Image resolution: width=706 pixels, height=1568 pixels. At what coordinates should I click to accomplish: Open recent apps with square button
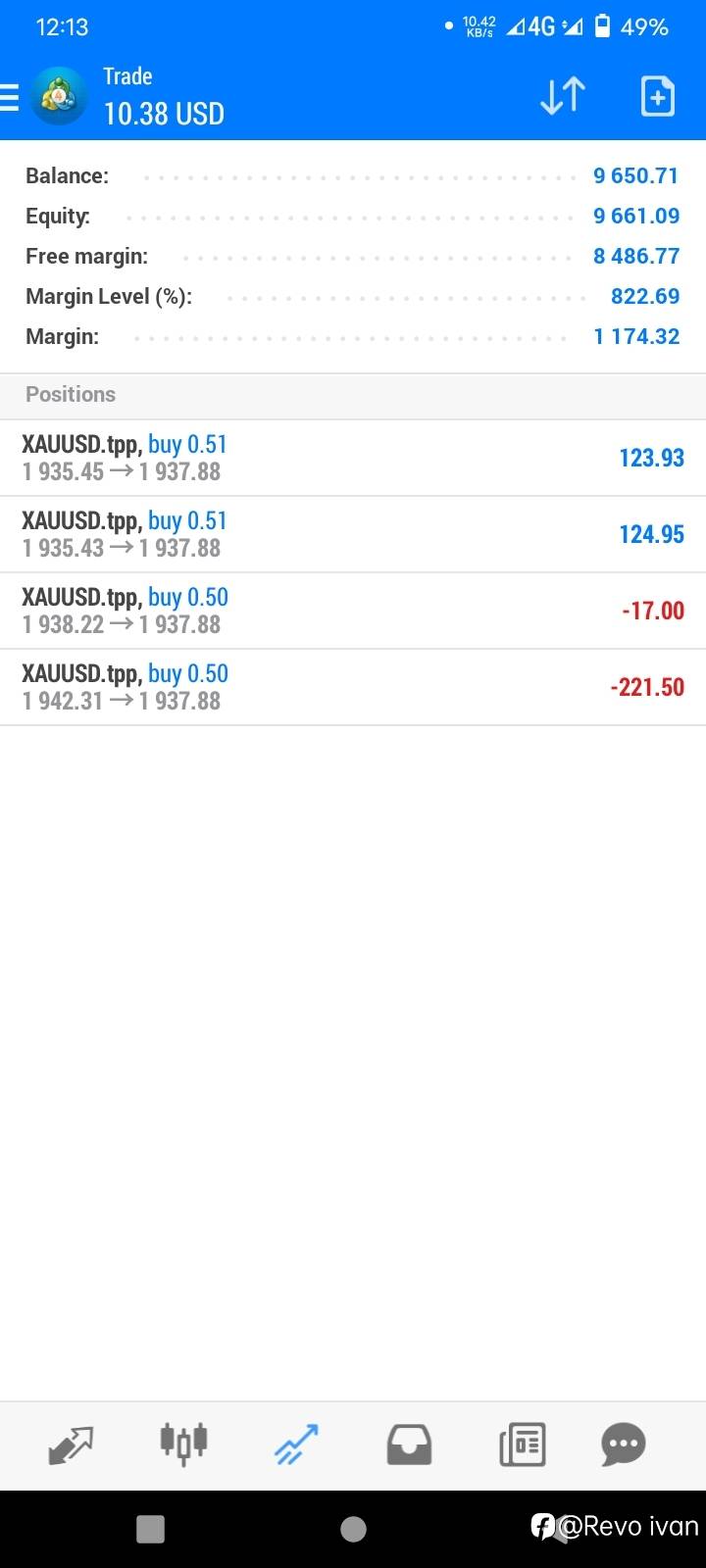150,1529
